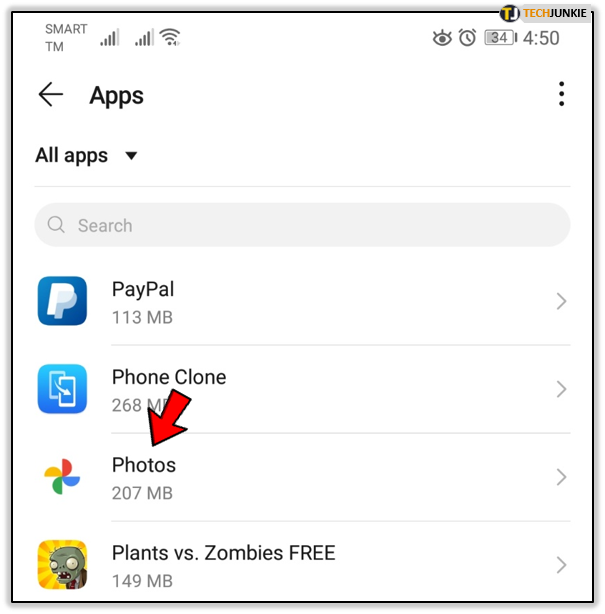Image resolution: width=605 pixels, height=614 pixels.
Task: Open Plants vs. Zombies FREE app info
Action: 302,564
